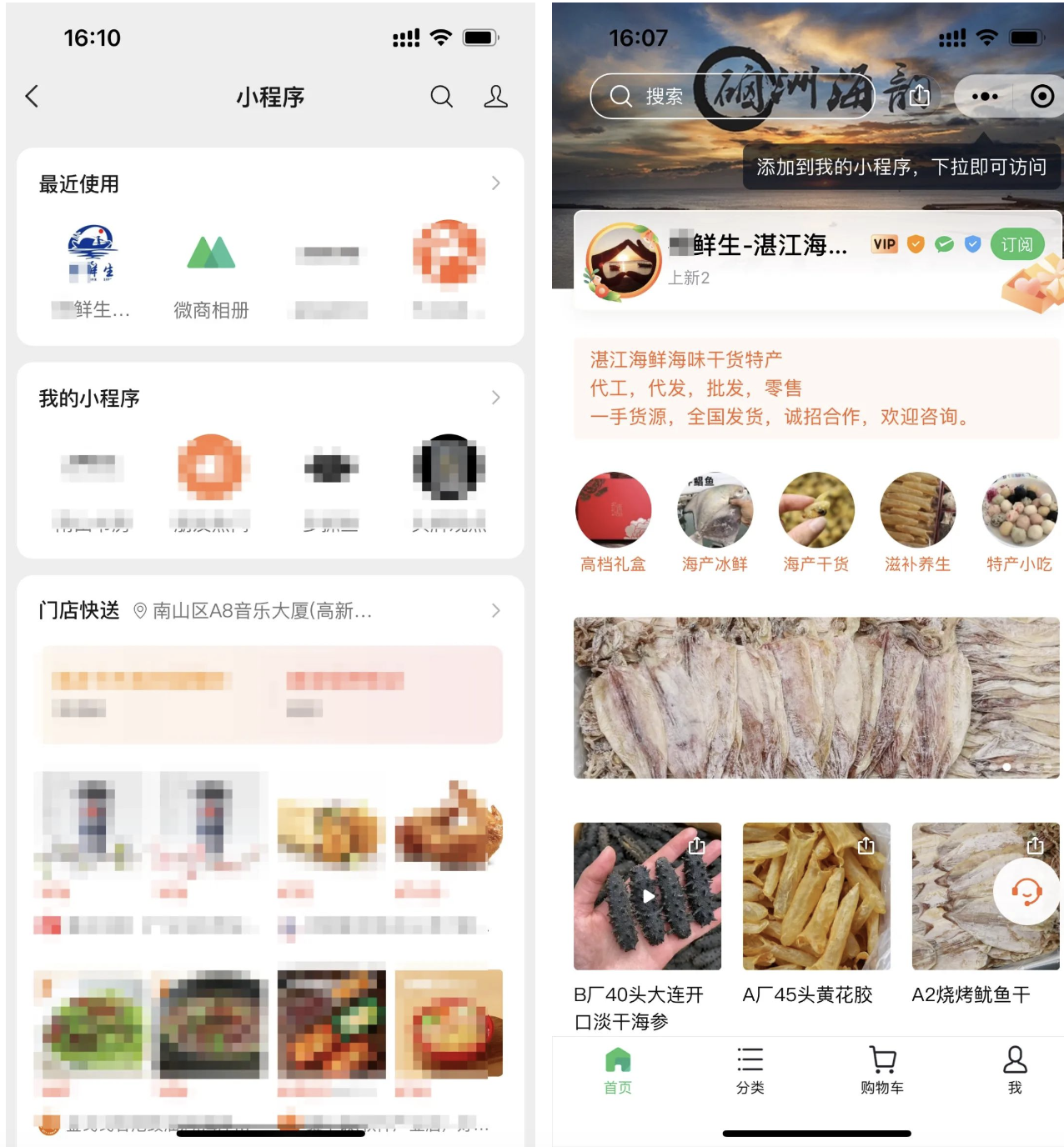Image resolution: width=1064 pixels, height=1147 pixels.
Task: Open the 购物车 tab
Action: tap(882, 1069)
